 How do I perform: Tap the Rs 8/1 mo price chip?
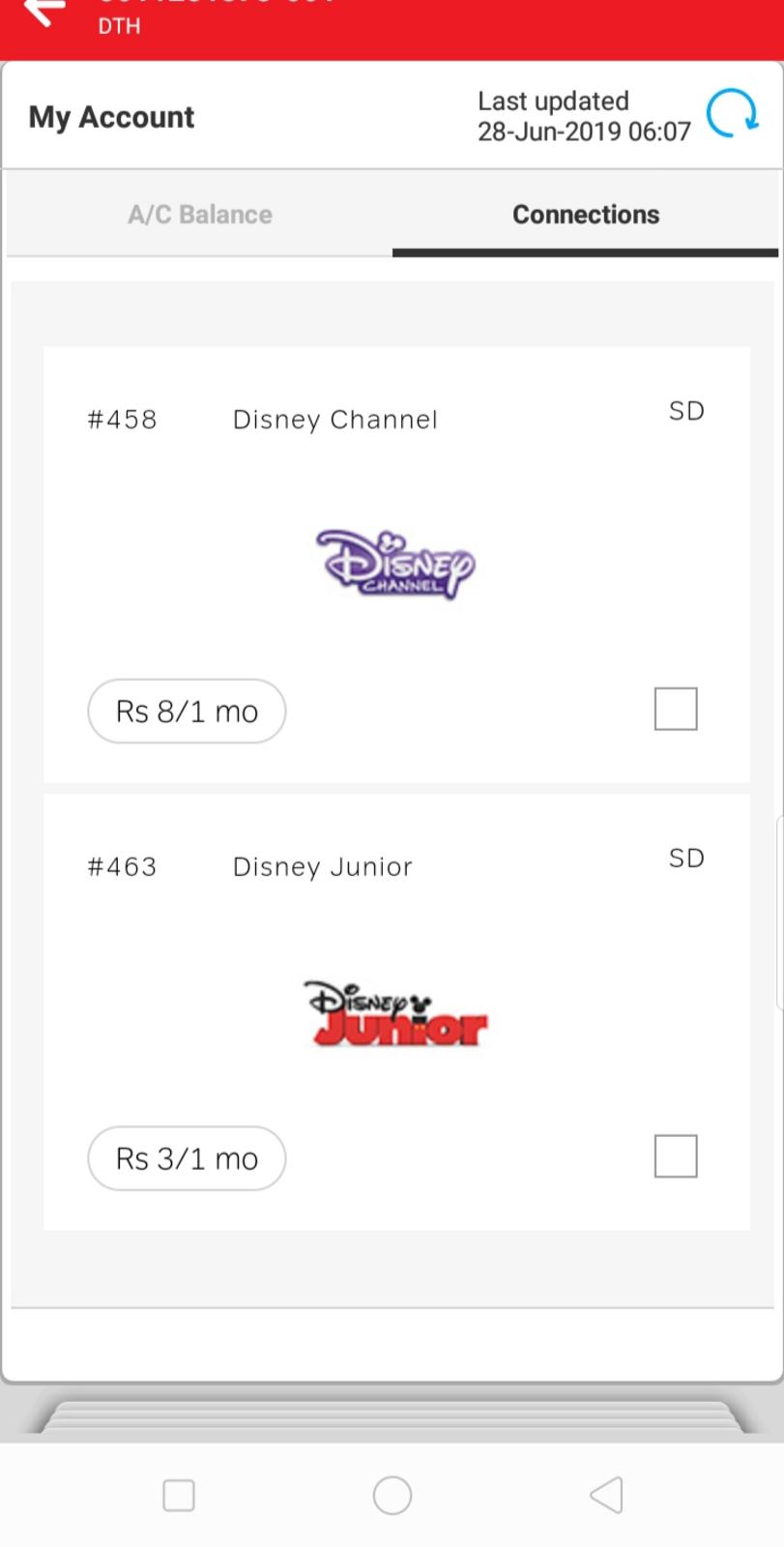(187, 712)
